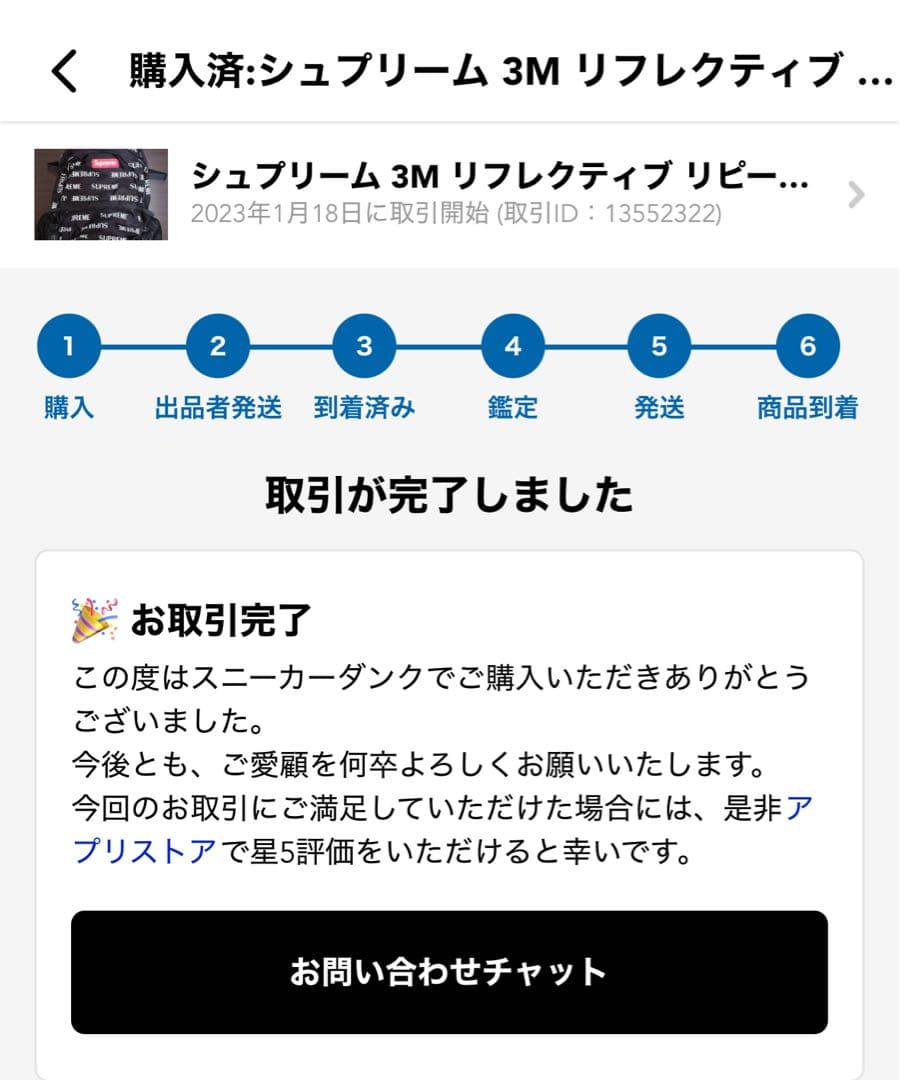
Task: Open the アプリストア link
Action: [x=144, y=853]
